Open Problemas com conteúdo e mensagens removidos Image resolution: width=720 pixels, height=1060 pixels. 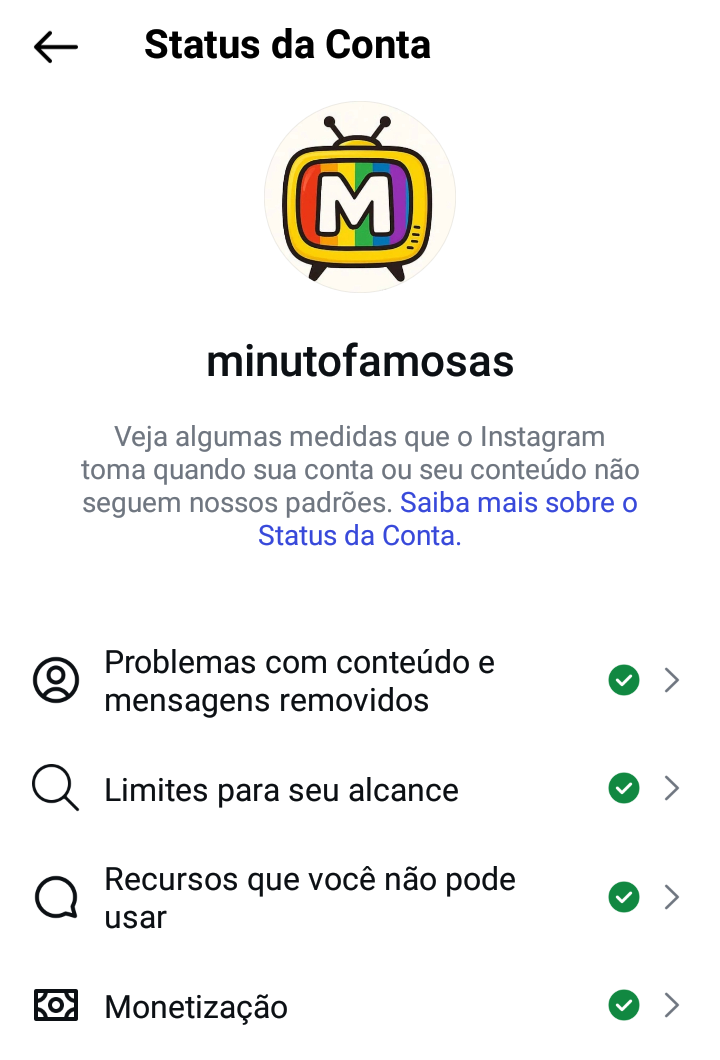click(300, 681)
